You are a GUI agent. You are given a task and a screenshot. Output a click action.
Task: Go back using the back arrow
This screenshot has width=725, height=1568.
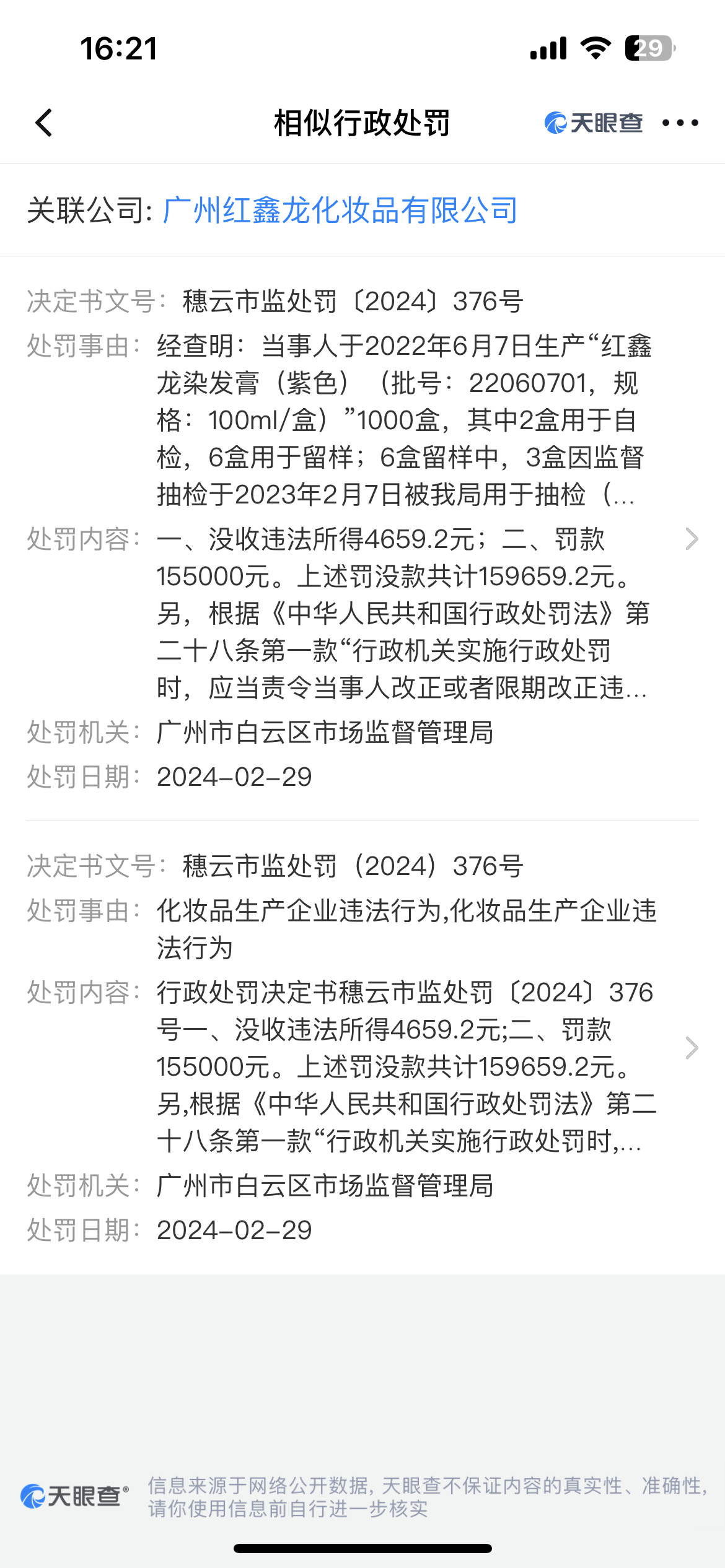pos(44,123)
